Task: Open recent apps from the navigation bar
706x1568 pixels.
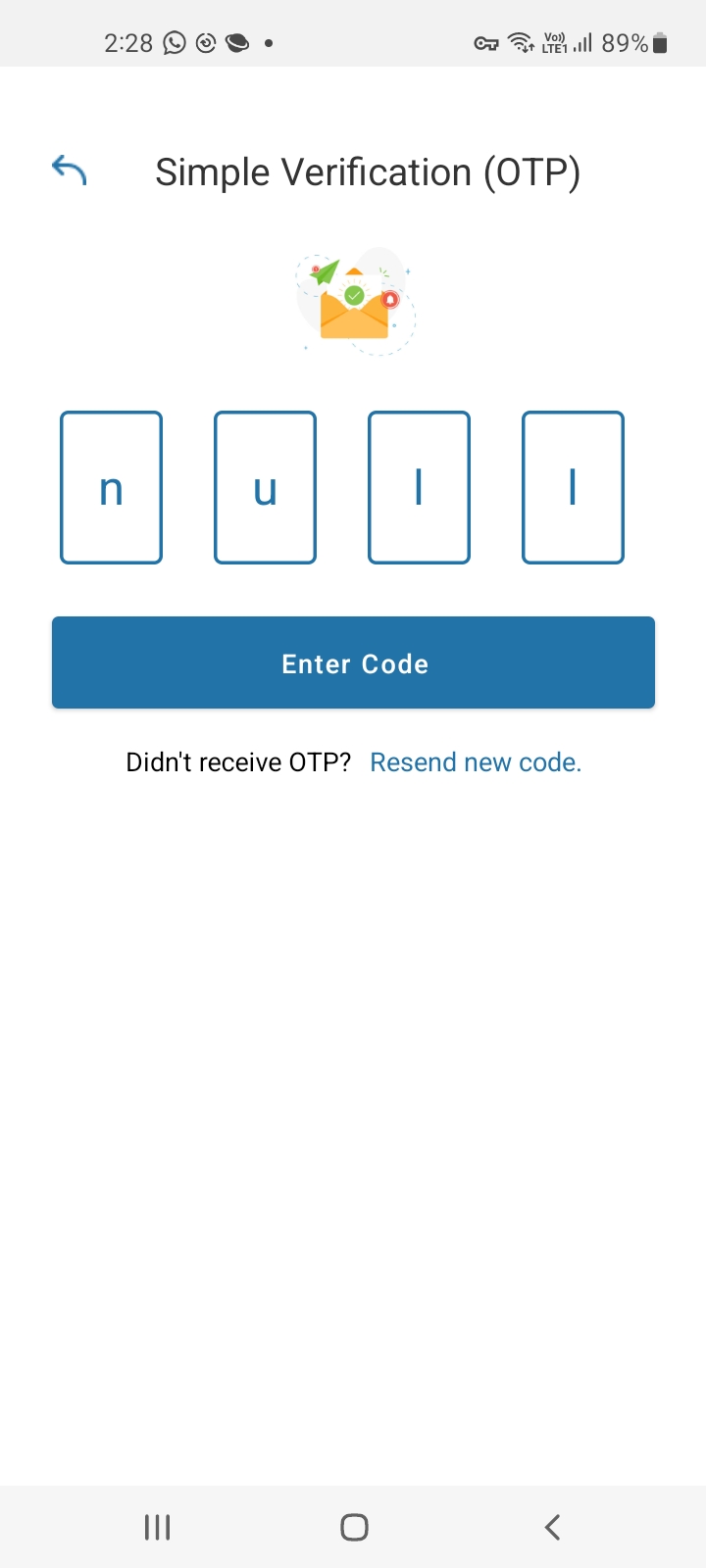Action: click(x=157, y=1527)
